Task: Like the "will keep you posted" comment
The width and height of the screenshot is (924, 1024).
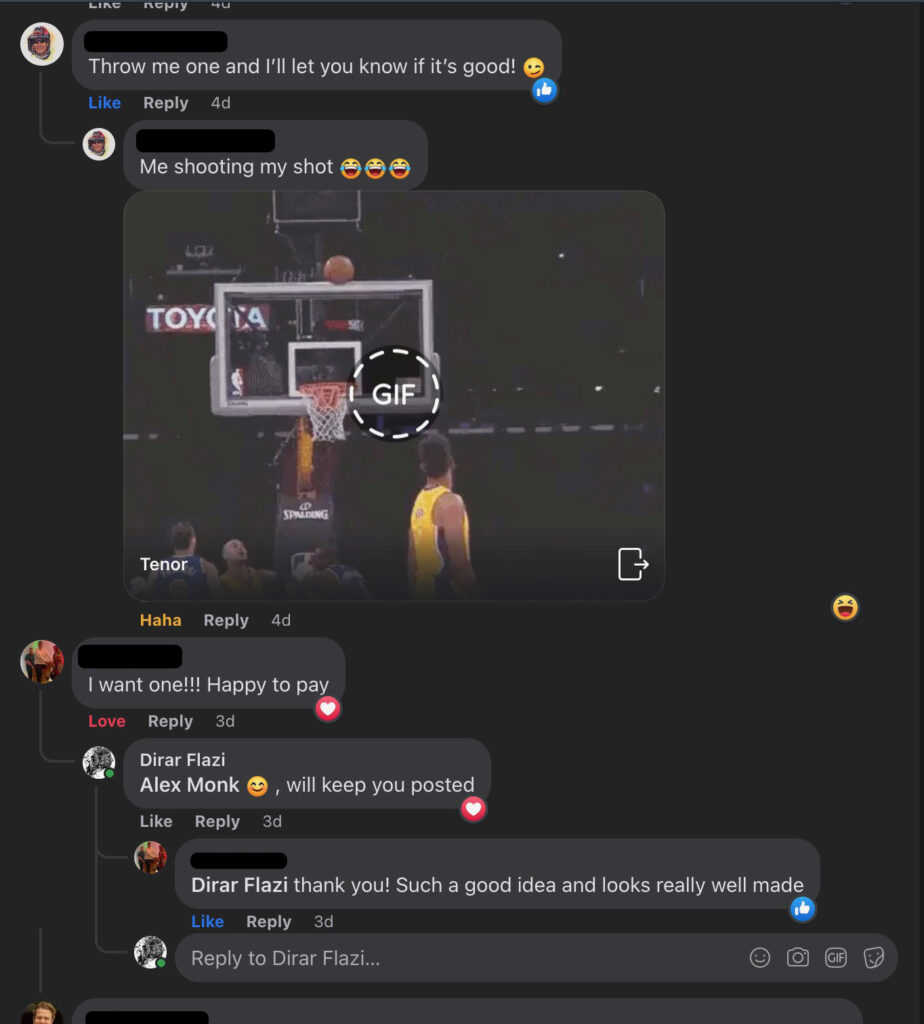Action: click(x=156, y=821)
